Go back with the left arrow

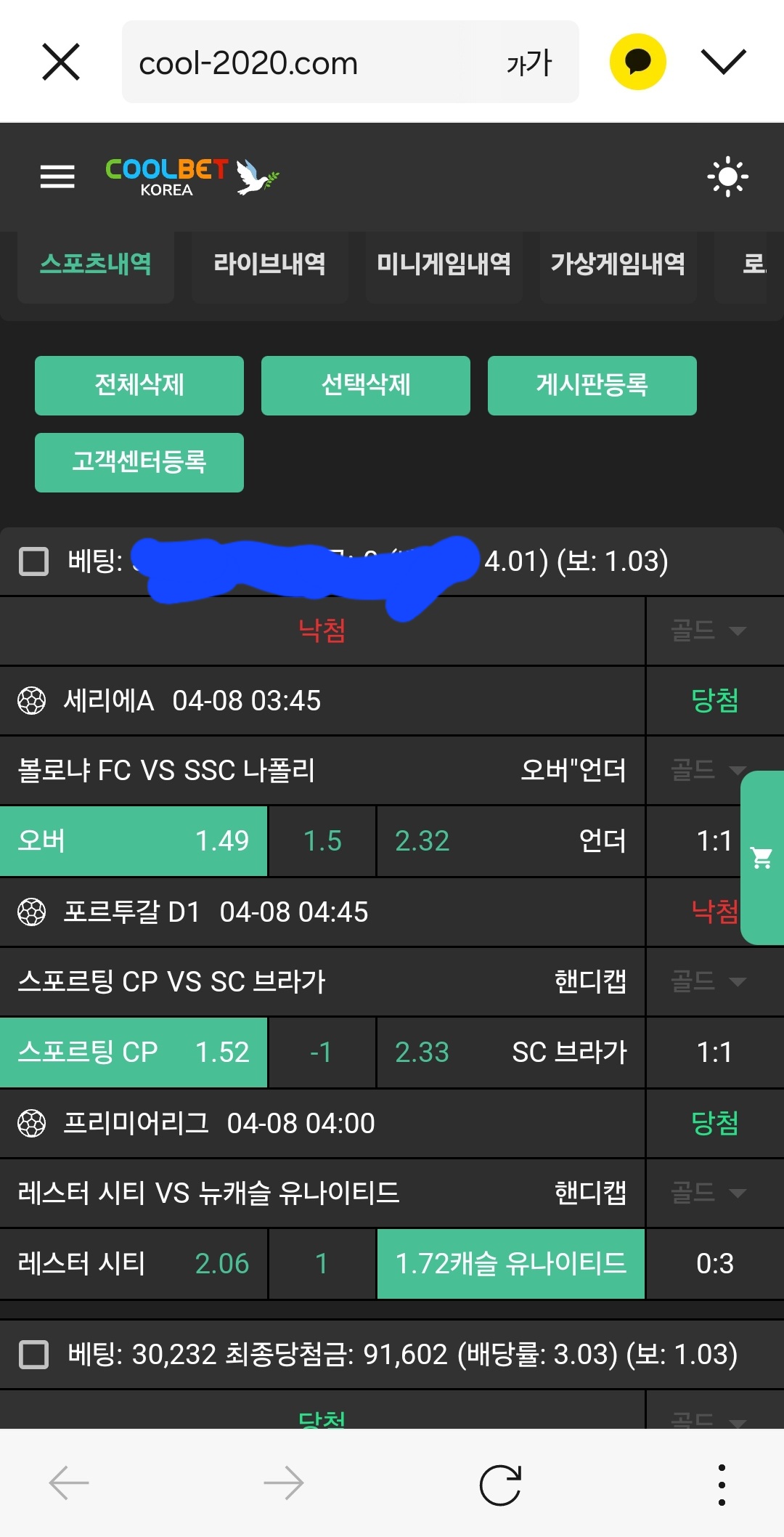[x=69, y=1484]
